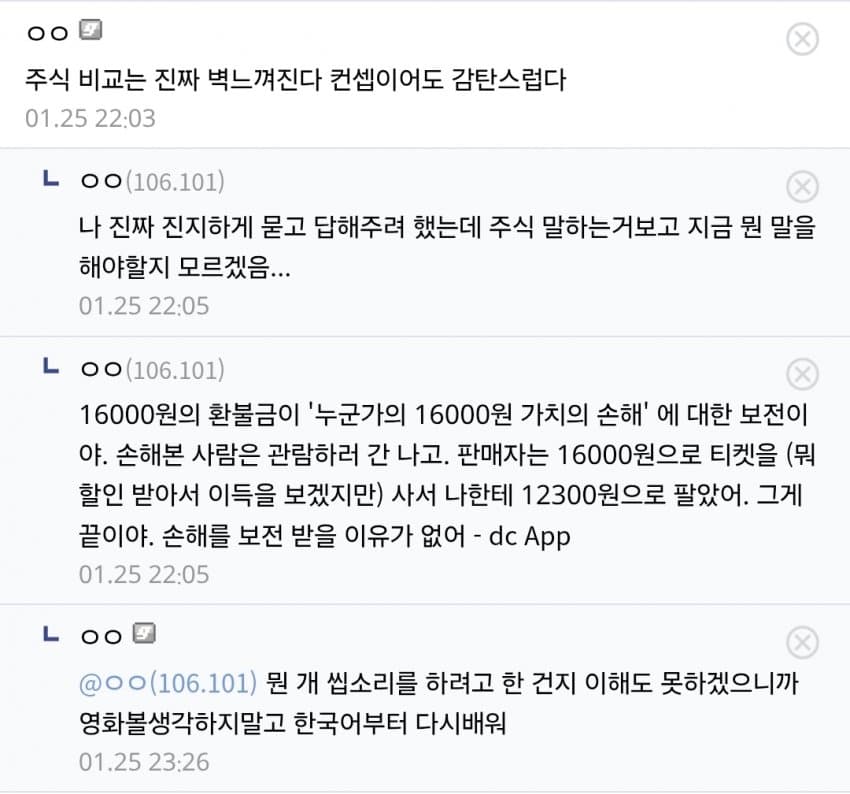Delete the top comment posted at 22:03
Viewport: 850px width, 794px height.
point(802,39)
